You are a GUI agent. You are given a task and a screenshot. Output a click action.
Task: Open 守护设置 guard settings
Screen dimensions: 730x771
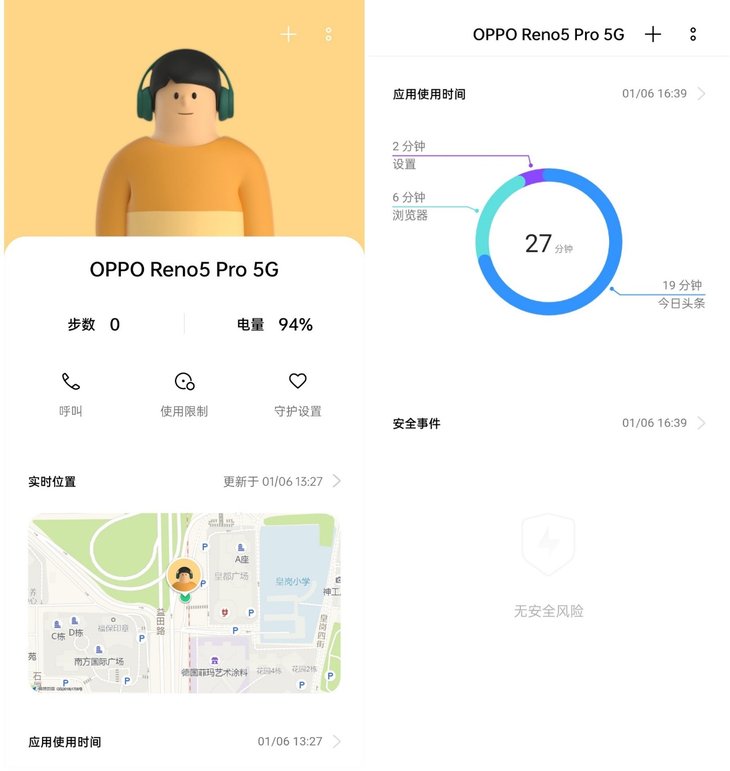pyautogui.click(x=297, y=394)
